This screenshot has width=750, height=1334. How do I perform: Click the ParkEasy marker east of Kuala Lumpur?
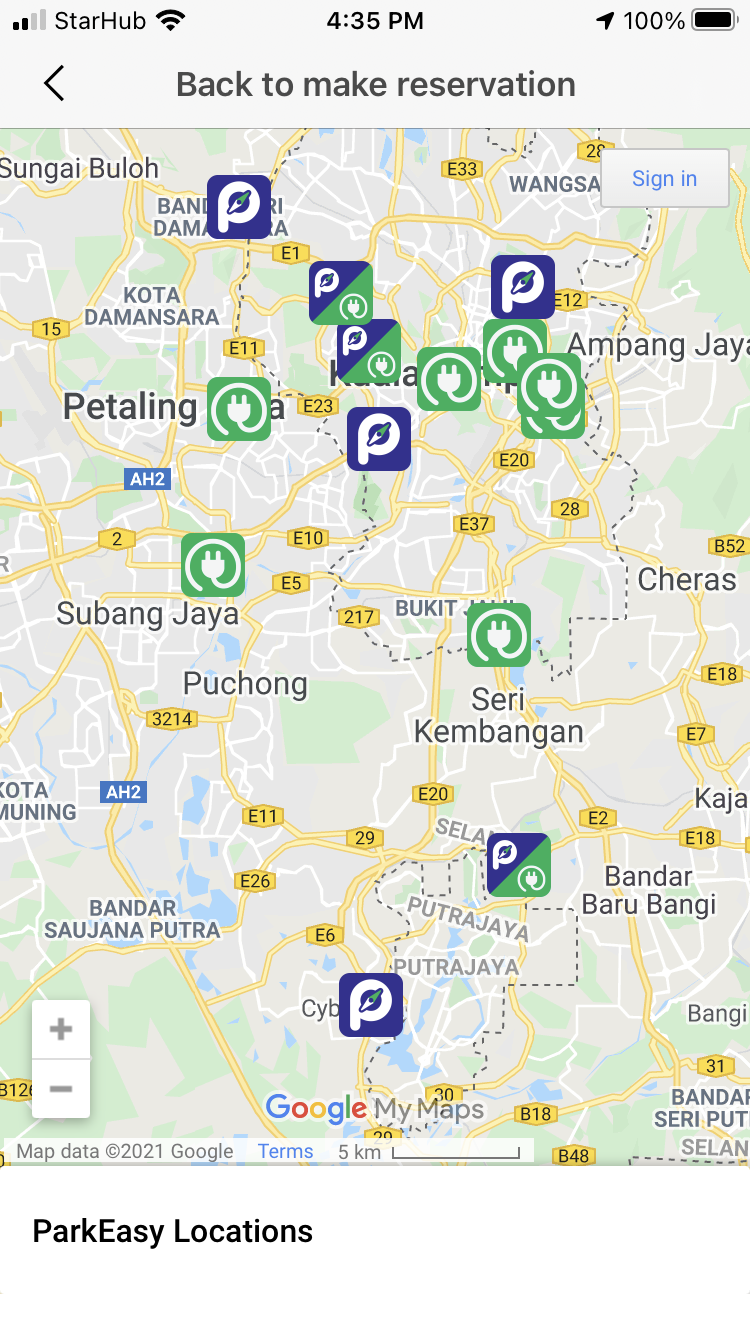click(522, 287)
